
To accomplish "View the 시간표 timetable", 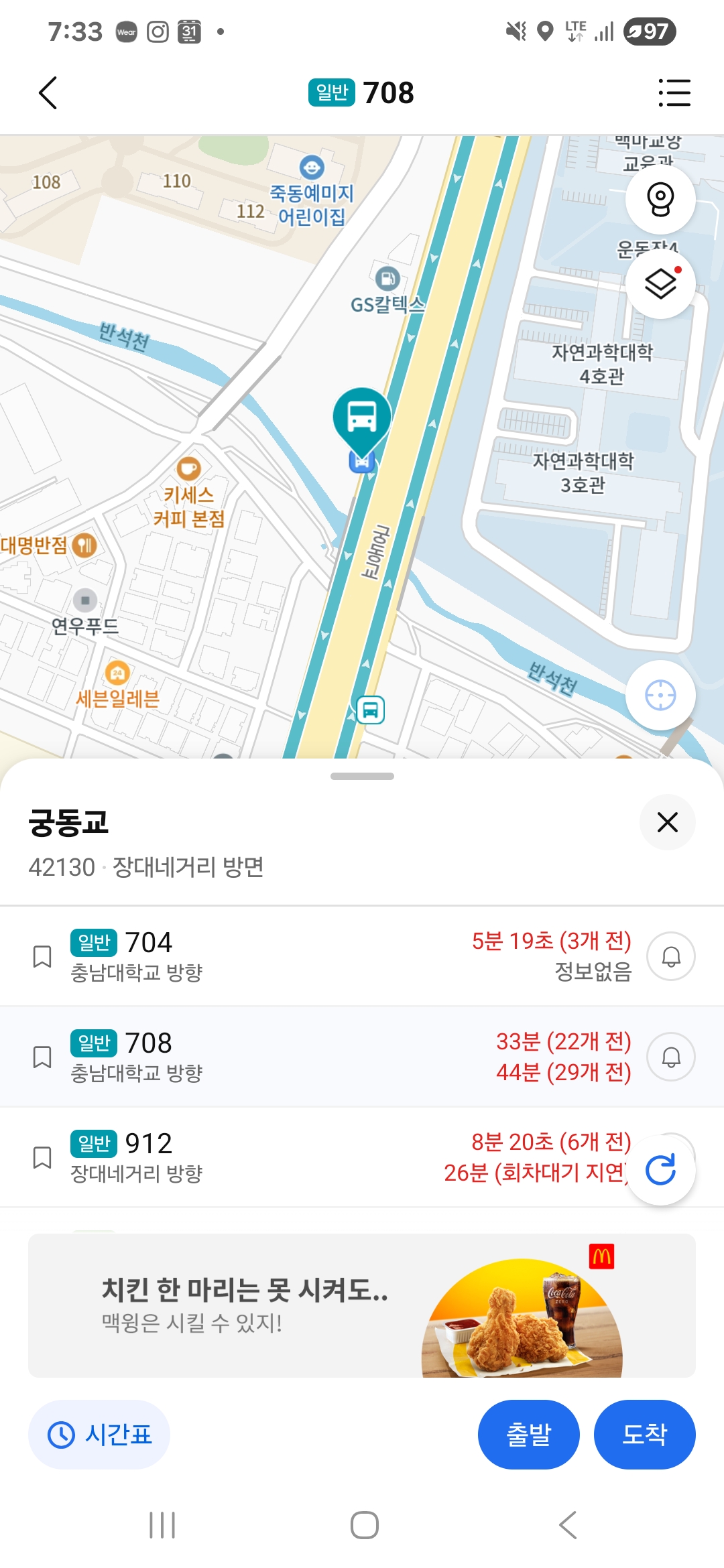I will pos(99,1435).
